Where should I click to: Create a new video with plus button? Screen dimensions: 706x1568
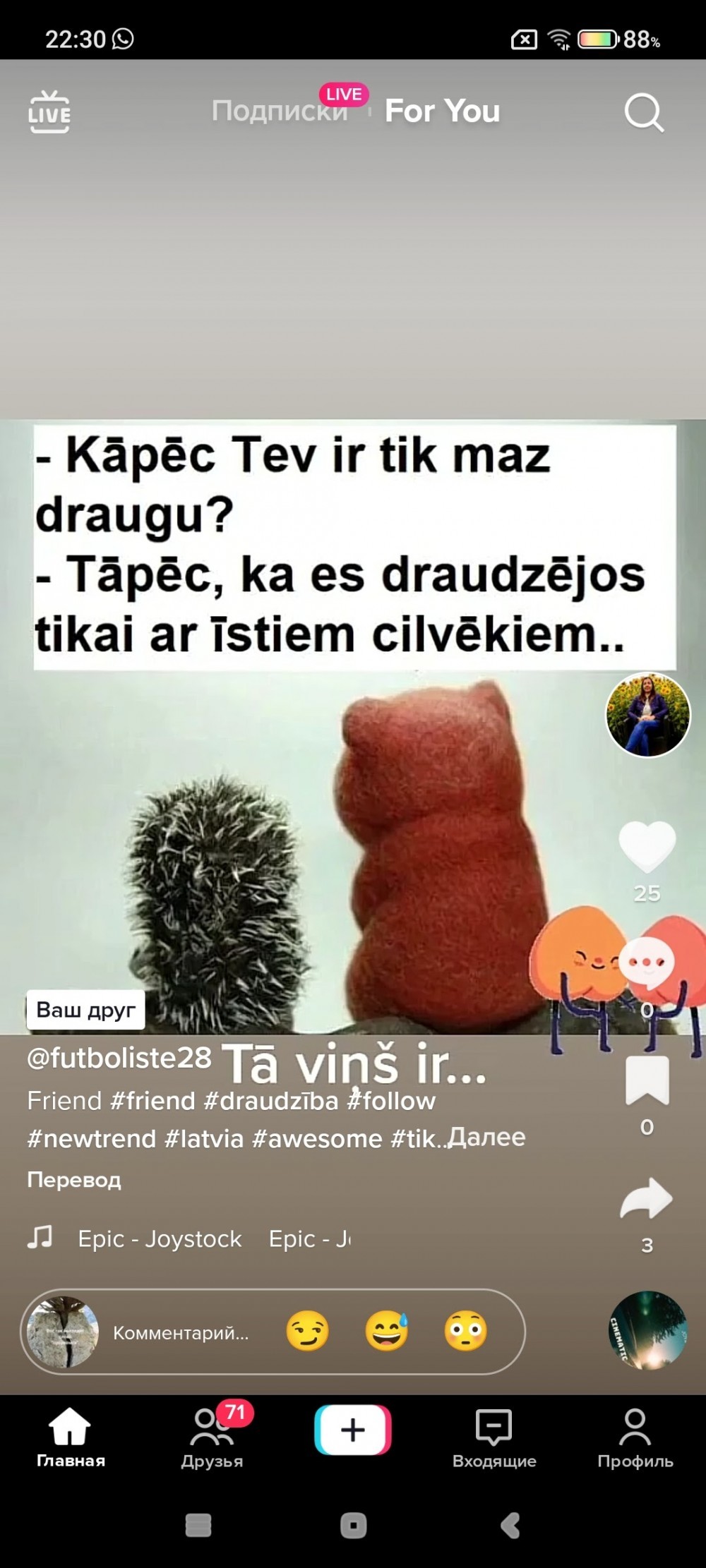click(x=352, y=1430)
